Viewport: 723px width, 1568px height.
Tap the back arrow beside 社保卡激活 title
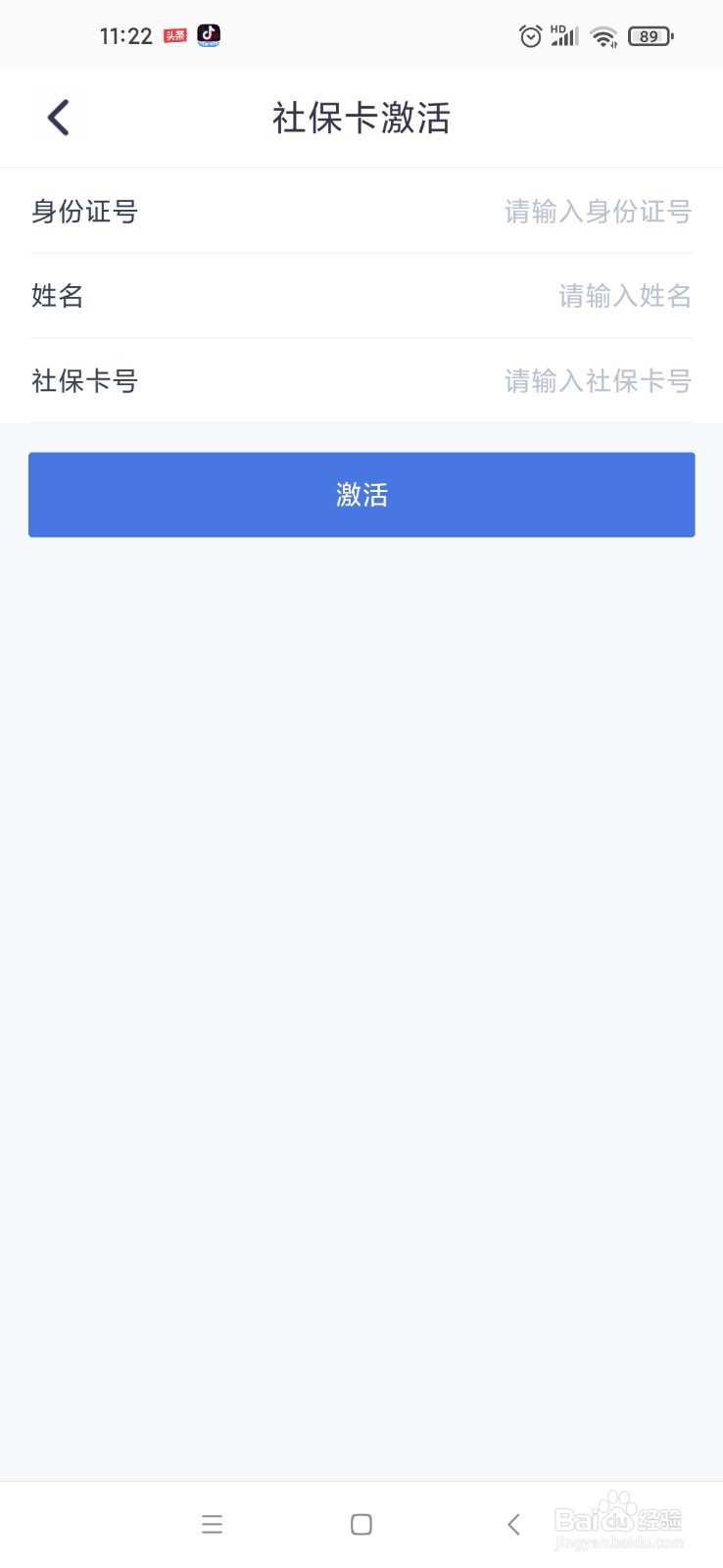point(56,117)
